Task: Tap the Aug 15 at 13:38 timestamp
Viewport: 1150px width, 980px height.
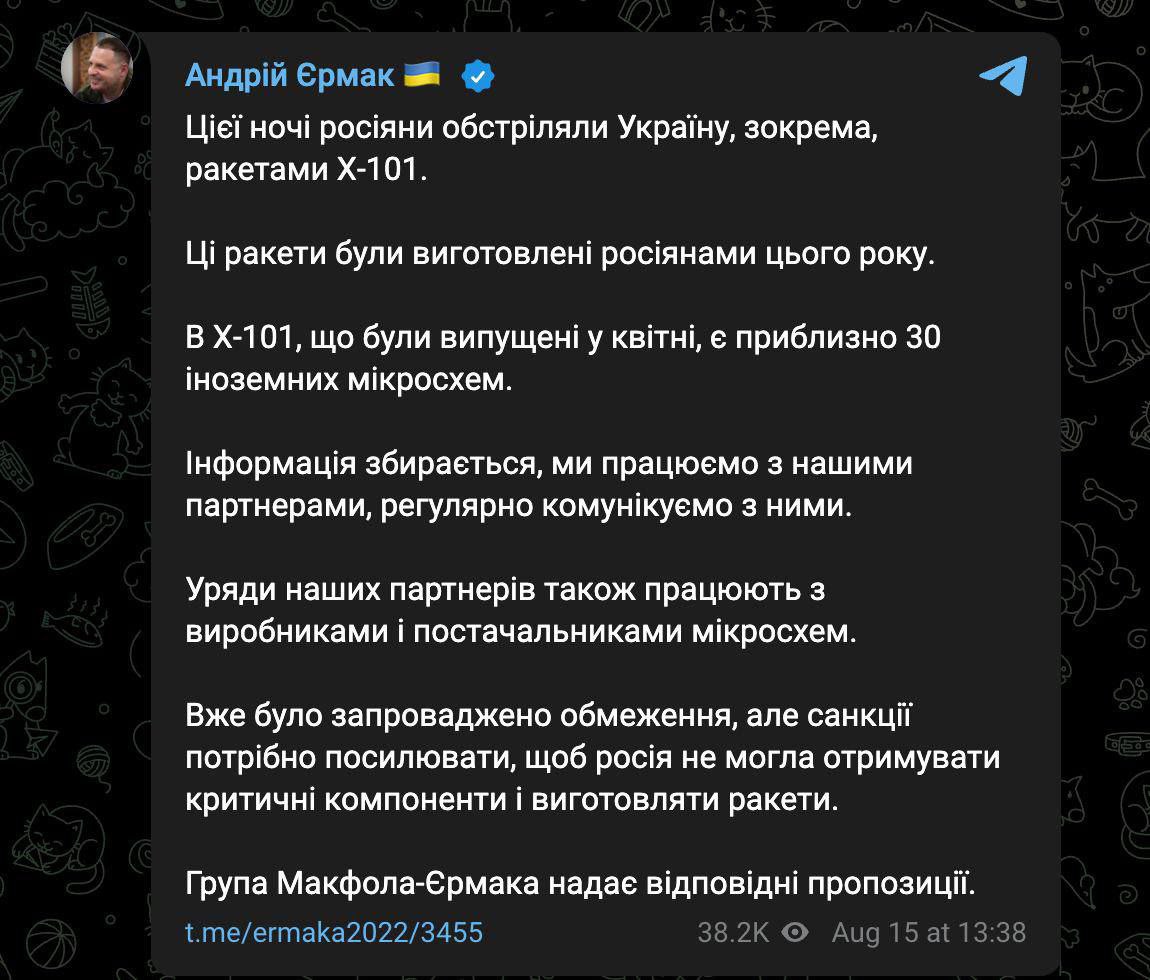Action: click(928, 933)
